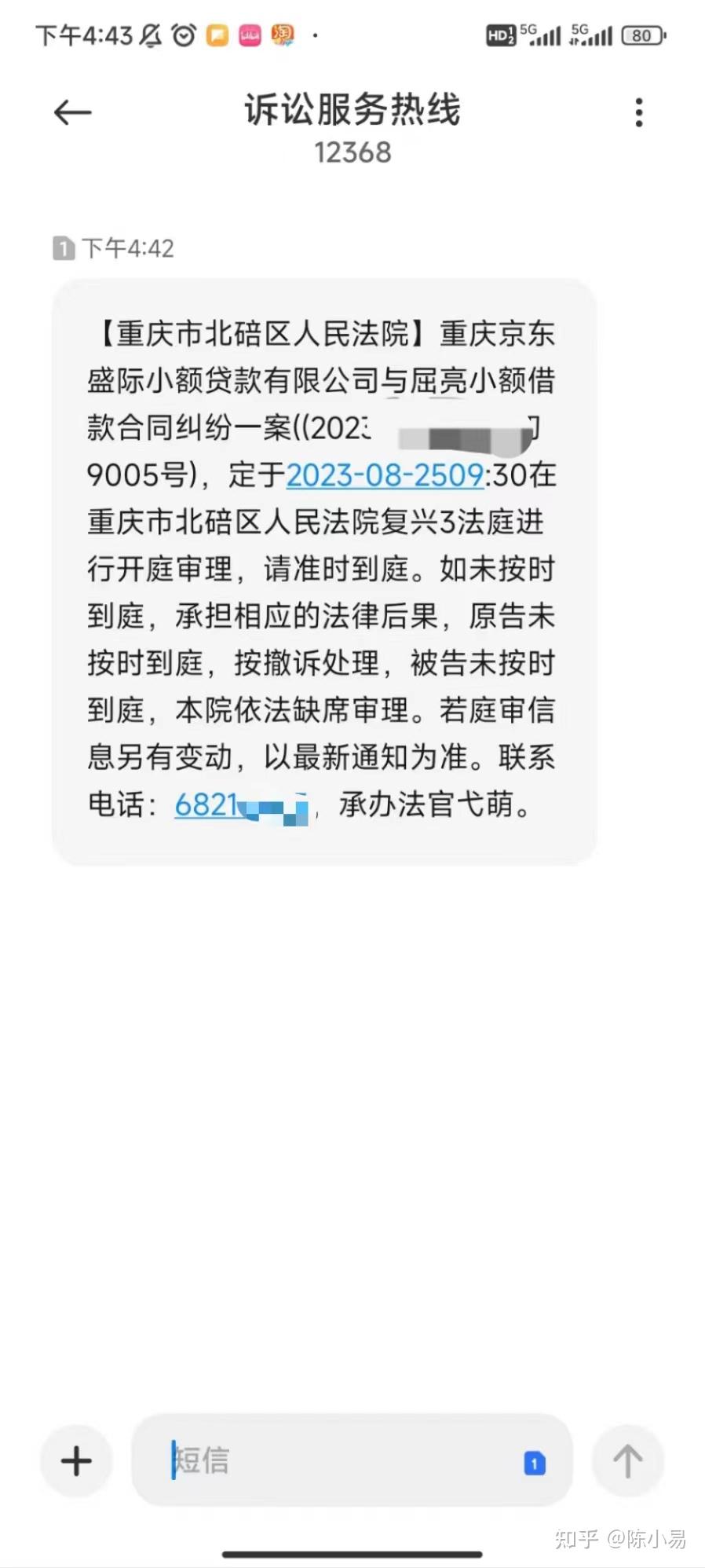Tap the Taobao icon in the status bar

283,35
